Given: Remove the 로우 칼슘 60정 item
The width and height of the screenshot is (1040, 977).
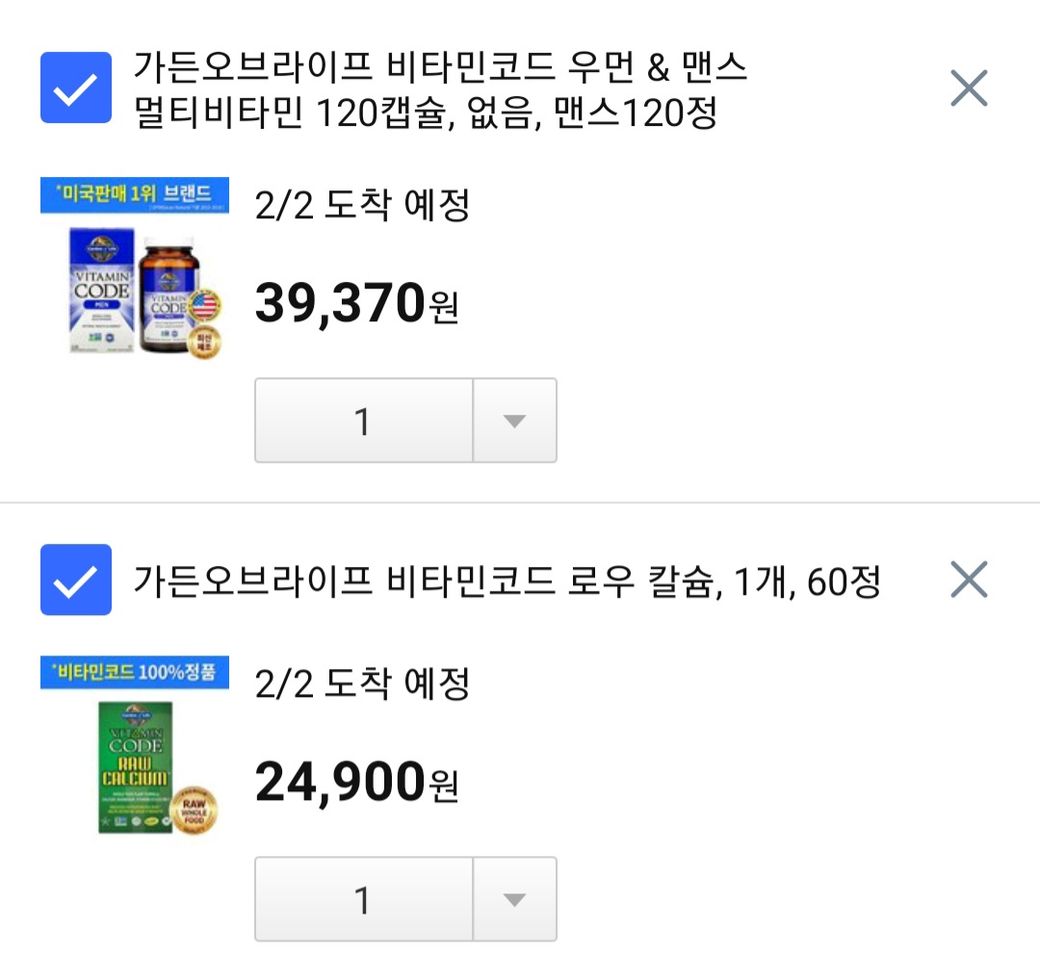Looking at the screenshot, I should pyautogui.click(x=968, y=580).
